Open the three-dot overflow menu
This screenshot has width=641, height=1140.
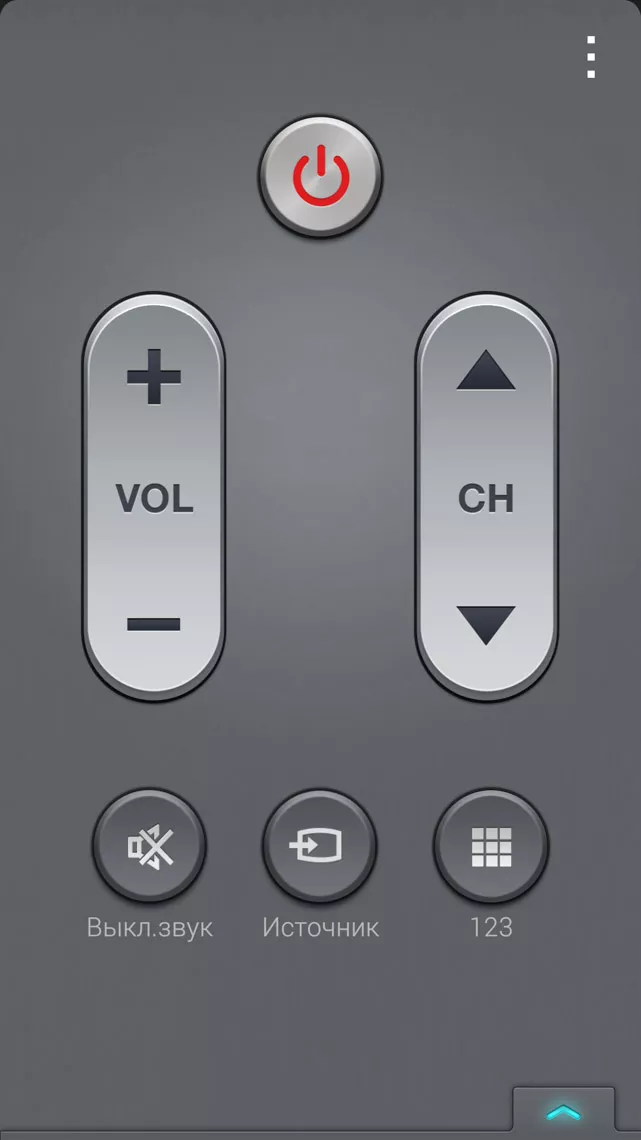(x=592, y=57)
